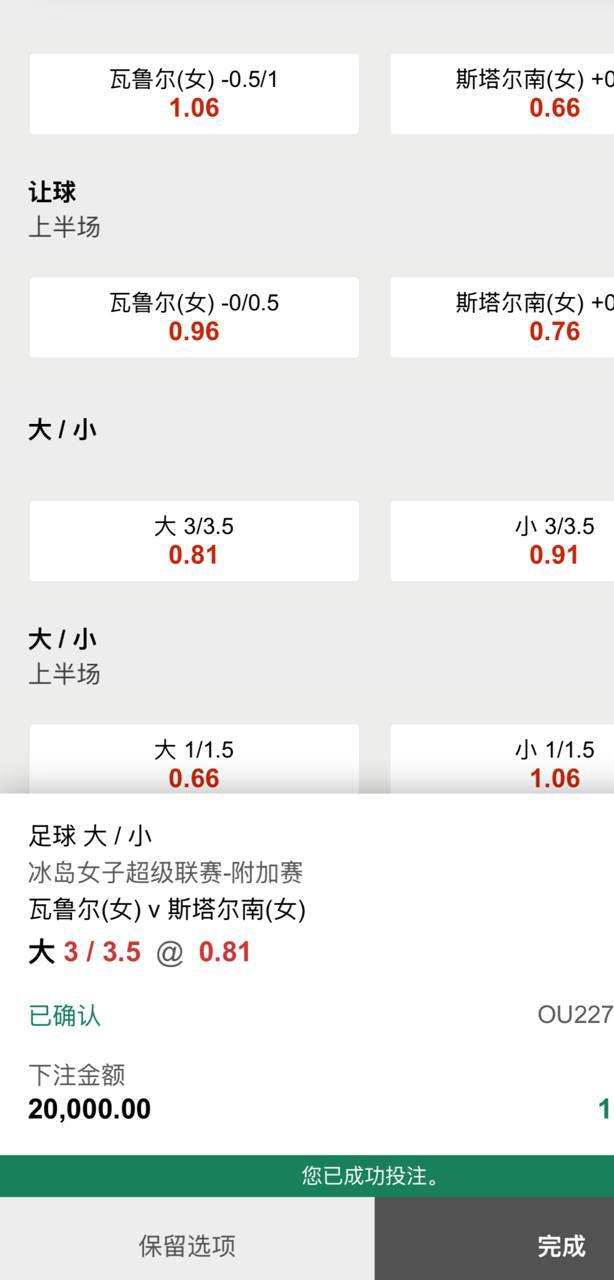This screenshot has width=614, height=1280.
Task: Select first-half 大 1/1.5 at 0.66
Action: coord(194,762)
